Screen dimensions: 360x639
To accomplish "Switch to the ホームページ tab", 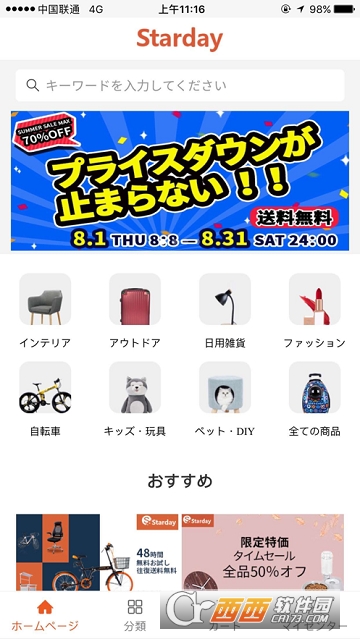I will (x=45, y=615).
